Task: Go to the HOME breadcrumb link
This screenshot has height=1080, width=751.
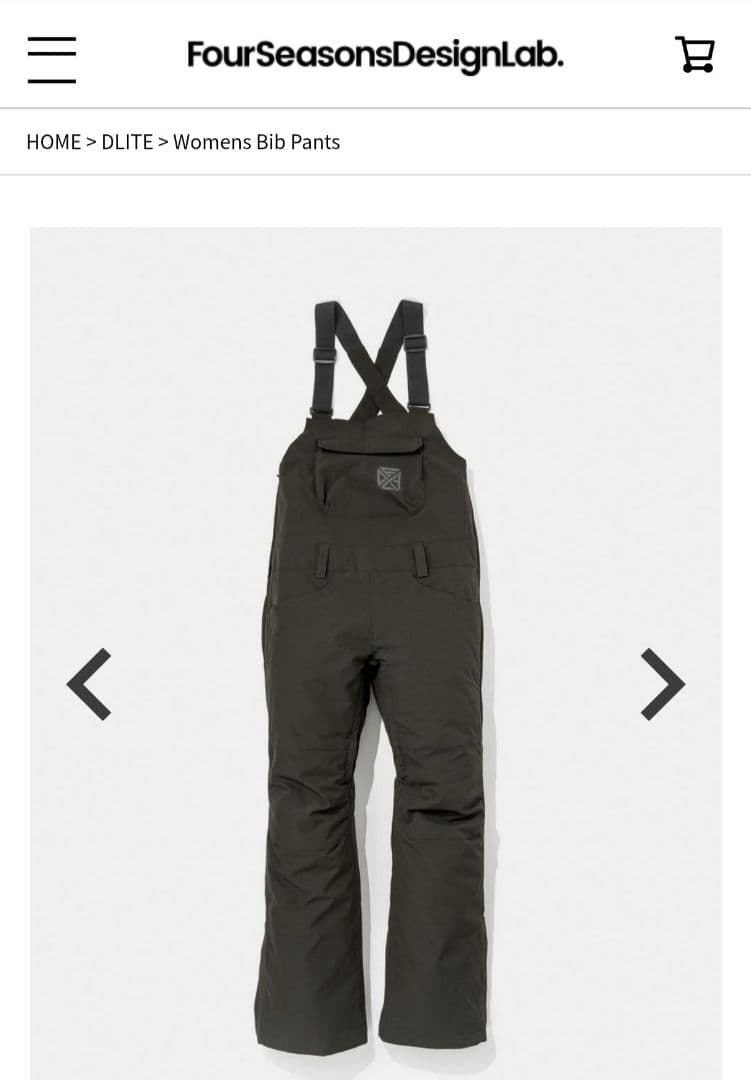Action: (53, 142)
